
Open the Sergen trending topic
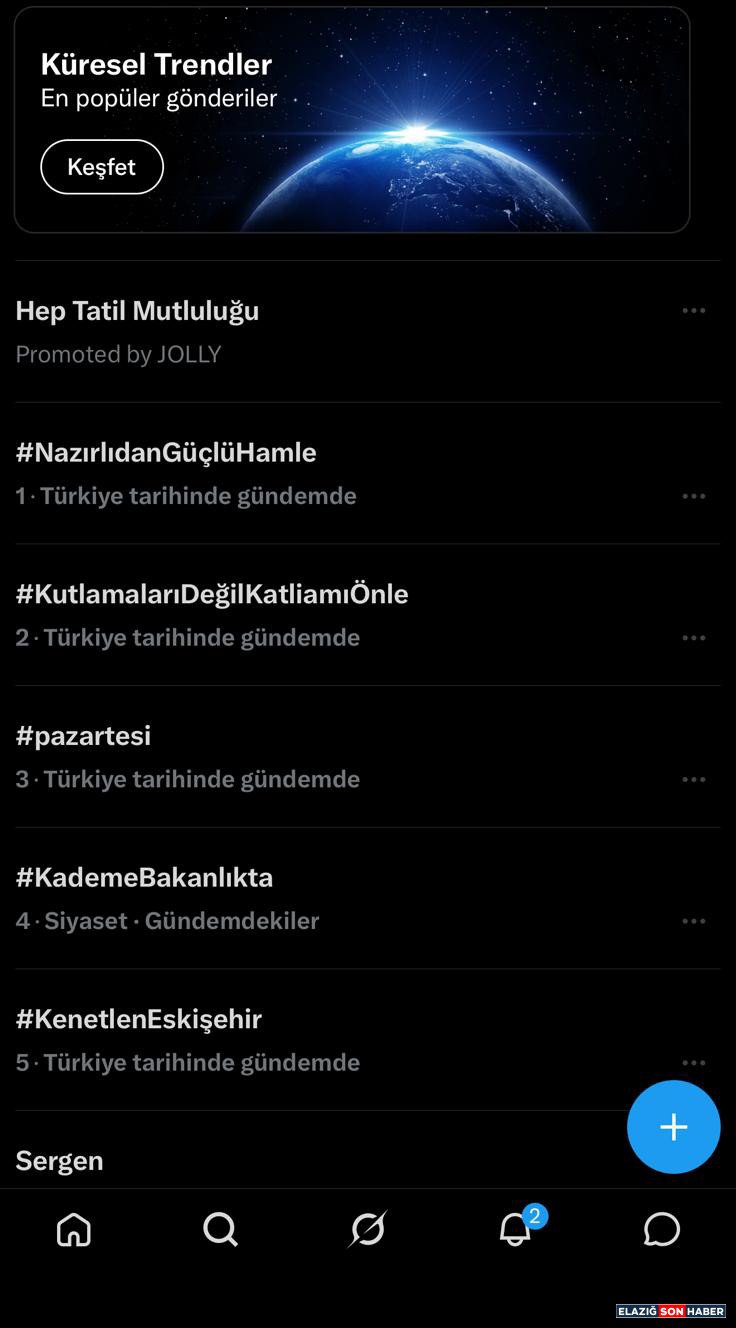click(x=60, y=1161)
